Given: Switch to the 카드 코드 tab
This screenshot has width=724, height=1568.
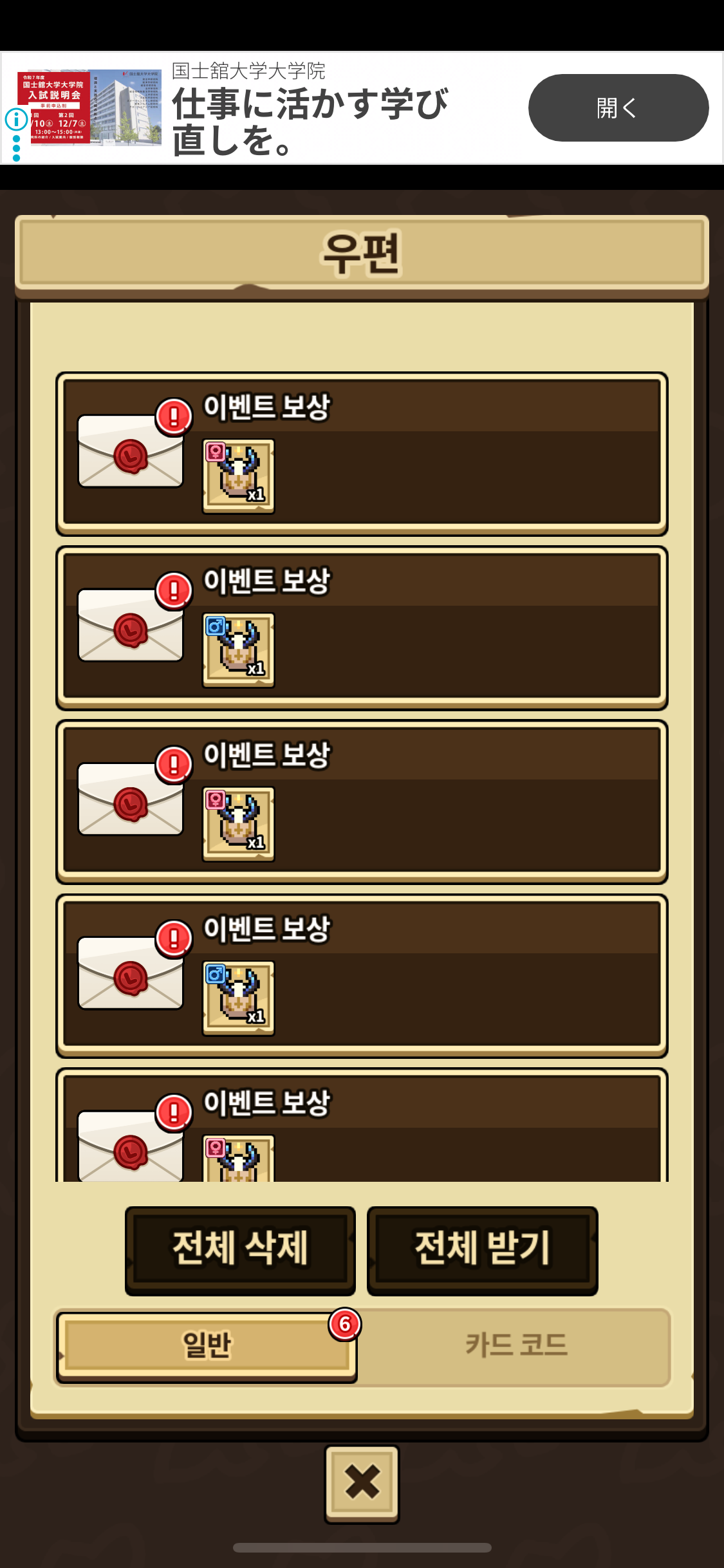Looking at the screenshot, I should pyautogui.click(x=515, y=1346).
